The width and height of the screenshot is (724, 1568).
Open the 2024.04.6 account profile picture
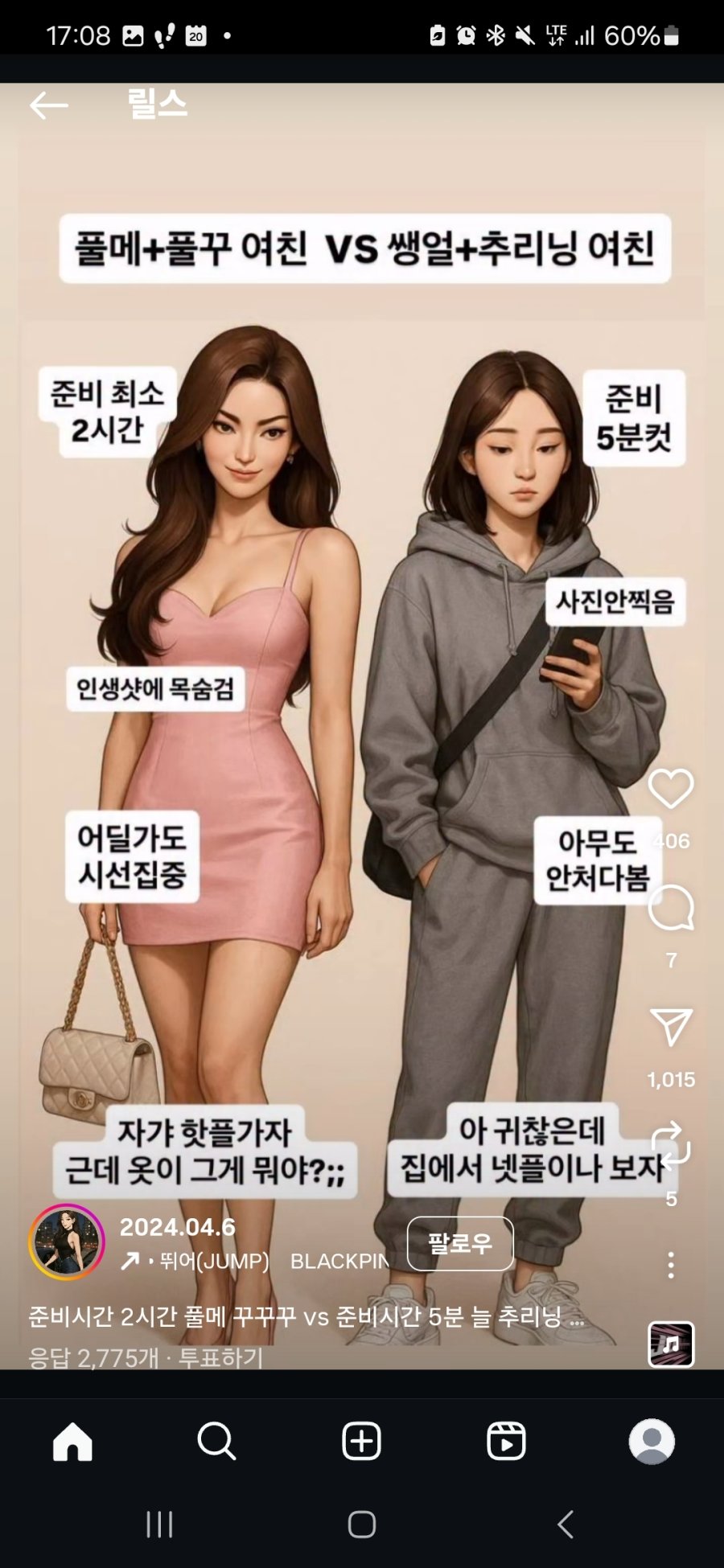[x=67, y=1242]
